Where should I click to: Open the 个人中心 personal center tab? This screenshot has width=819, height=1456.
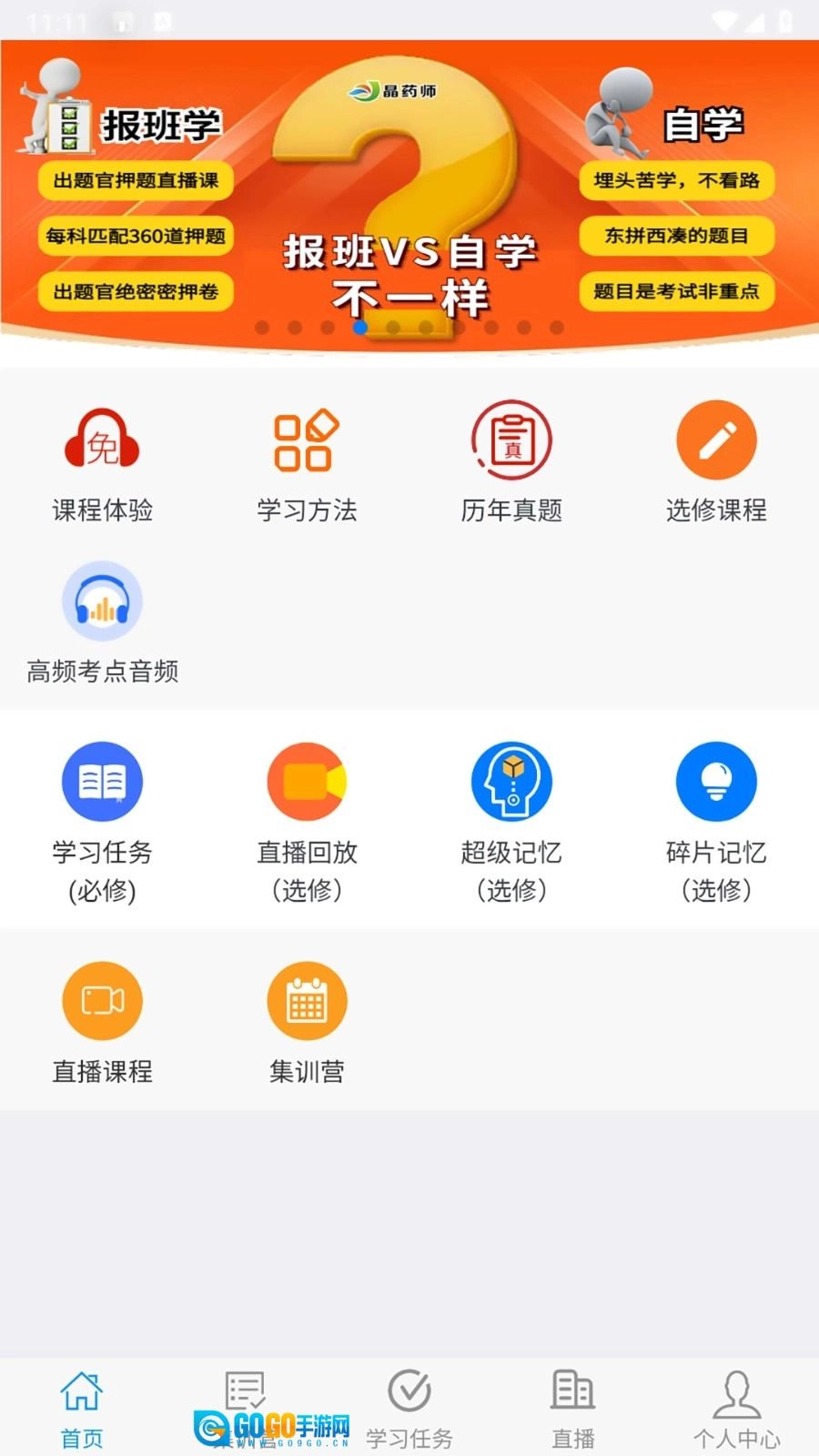tap(737, 1406)
